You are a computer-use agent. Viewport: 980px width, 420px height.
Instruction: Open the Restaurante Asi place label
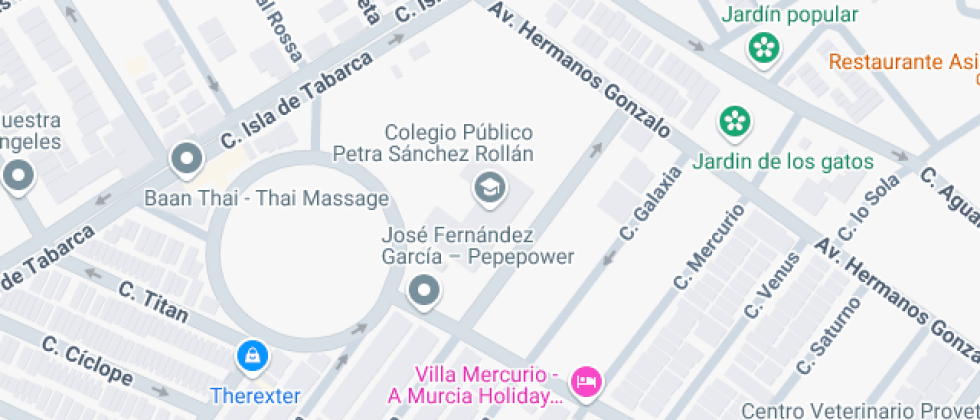click(x=904, y=62)
